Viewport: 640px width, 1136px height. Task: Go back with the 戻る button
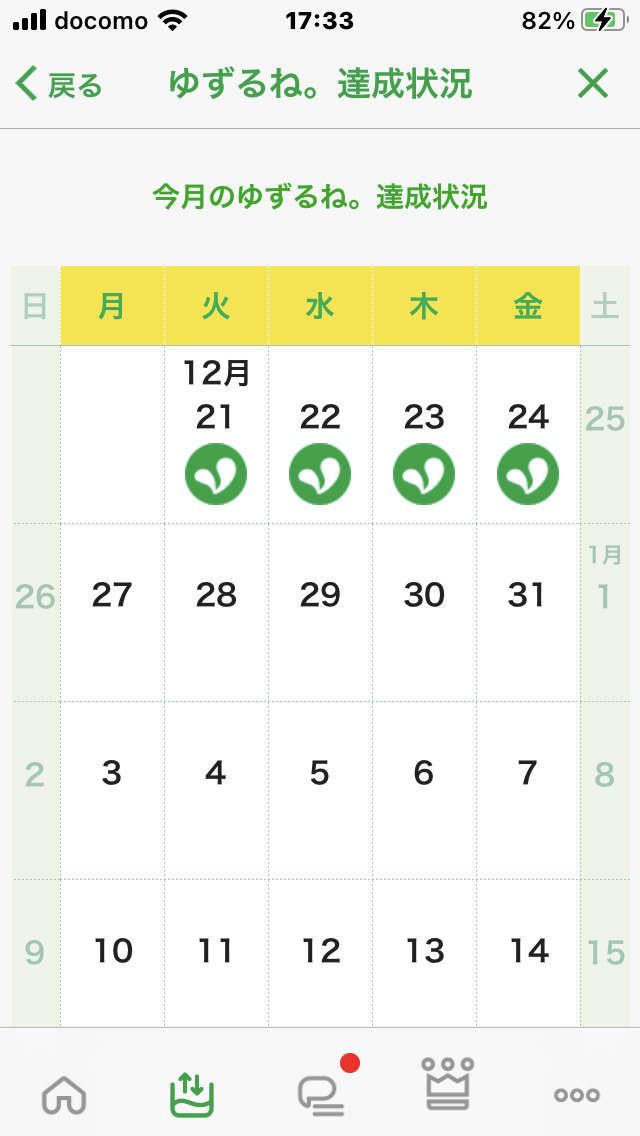[59, 85]
